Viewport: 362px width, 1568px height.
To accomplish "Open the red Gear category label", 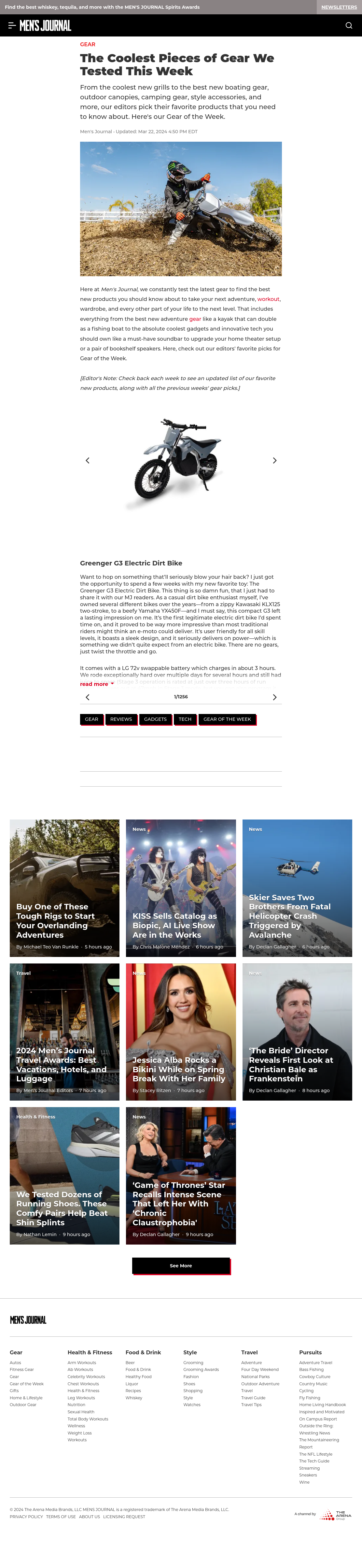I will 88,44.
